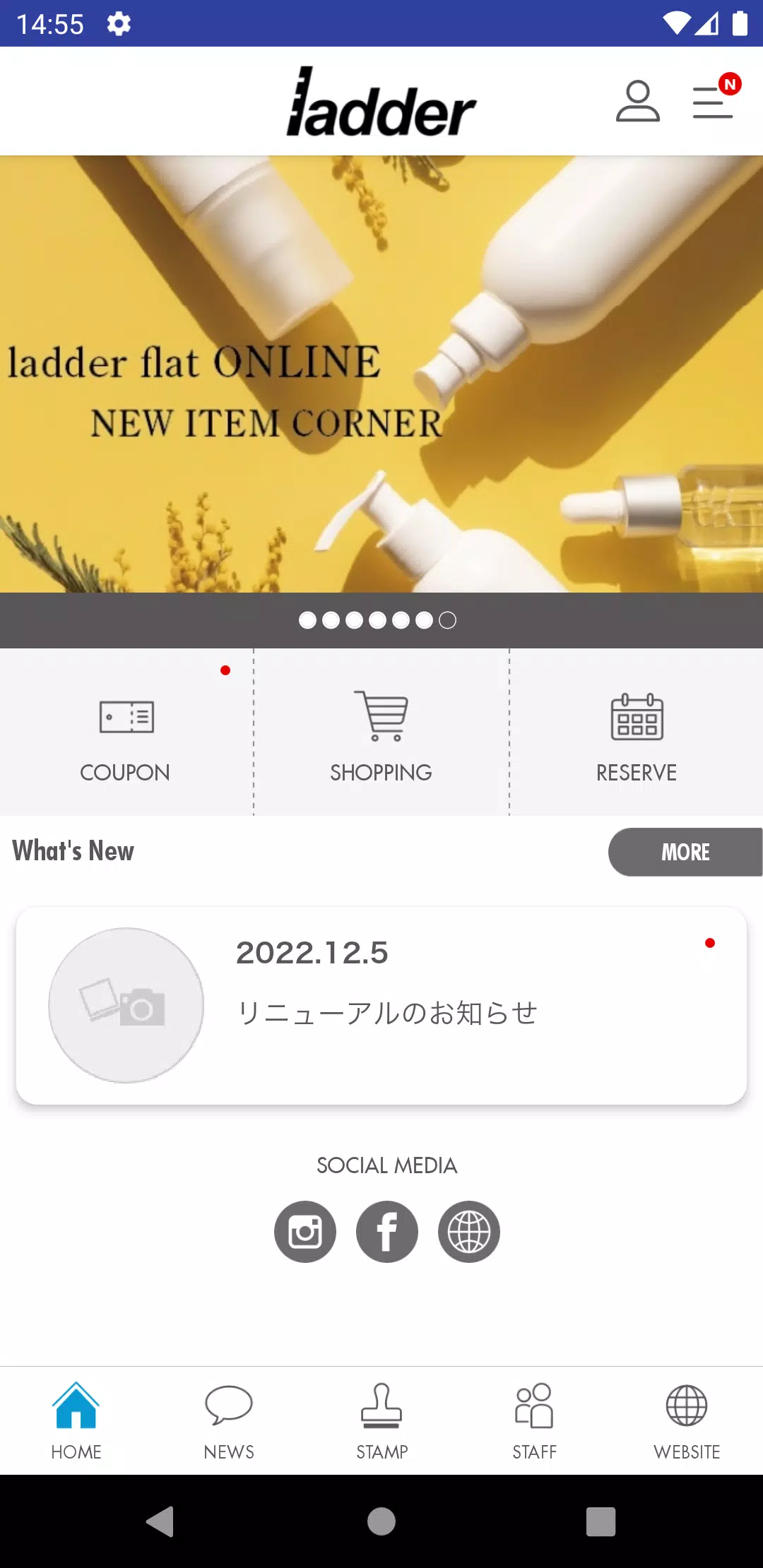Open the user profile icon

click(x=637, y=102)
